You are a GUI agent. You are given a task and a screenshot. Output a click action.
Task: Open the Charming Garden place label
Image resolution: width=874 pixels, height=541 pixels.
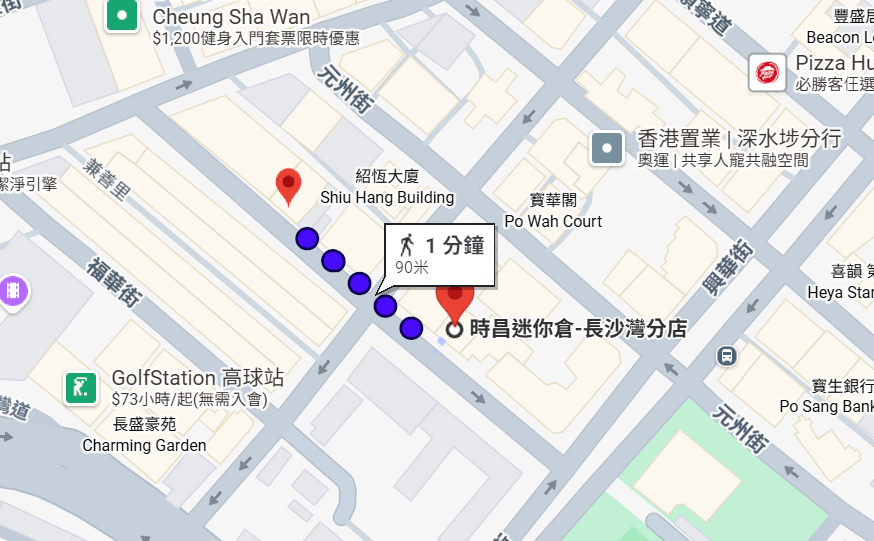pyautogui.click(x=144, y=445)
